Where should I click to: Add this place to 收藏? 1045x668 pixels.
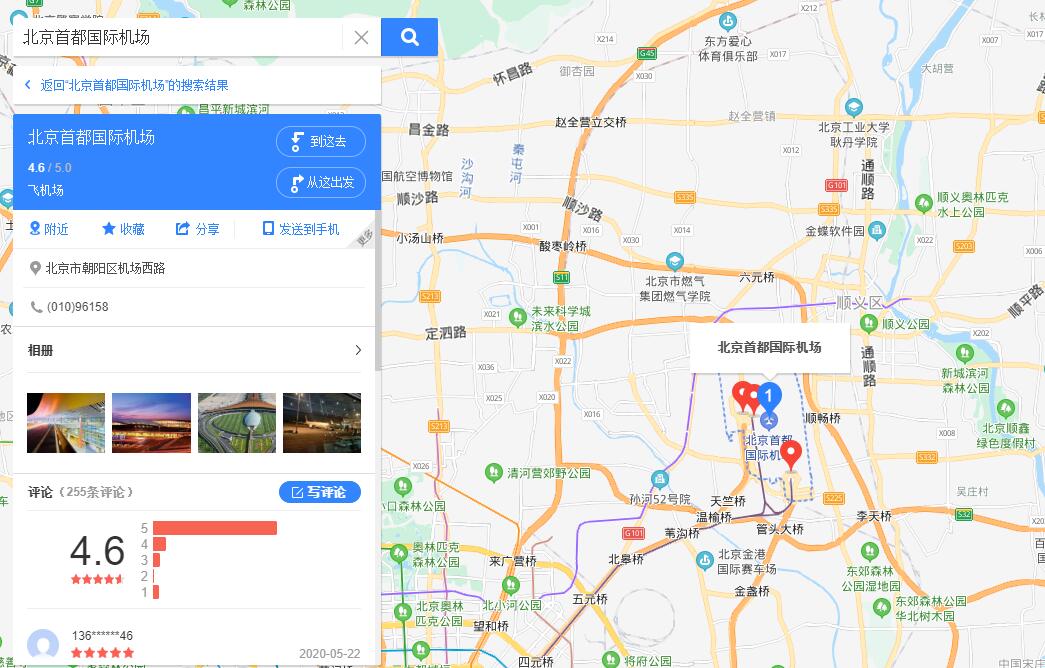(x=123, y=229)
